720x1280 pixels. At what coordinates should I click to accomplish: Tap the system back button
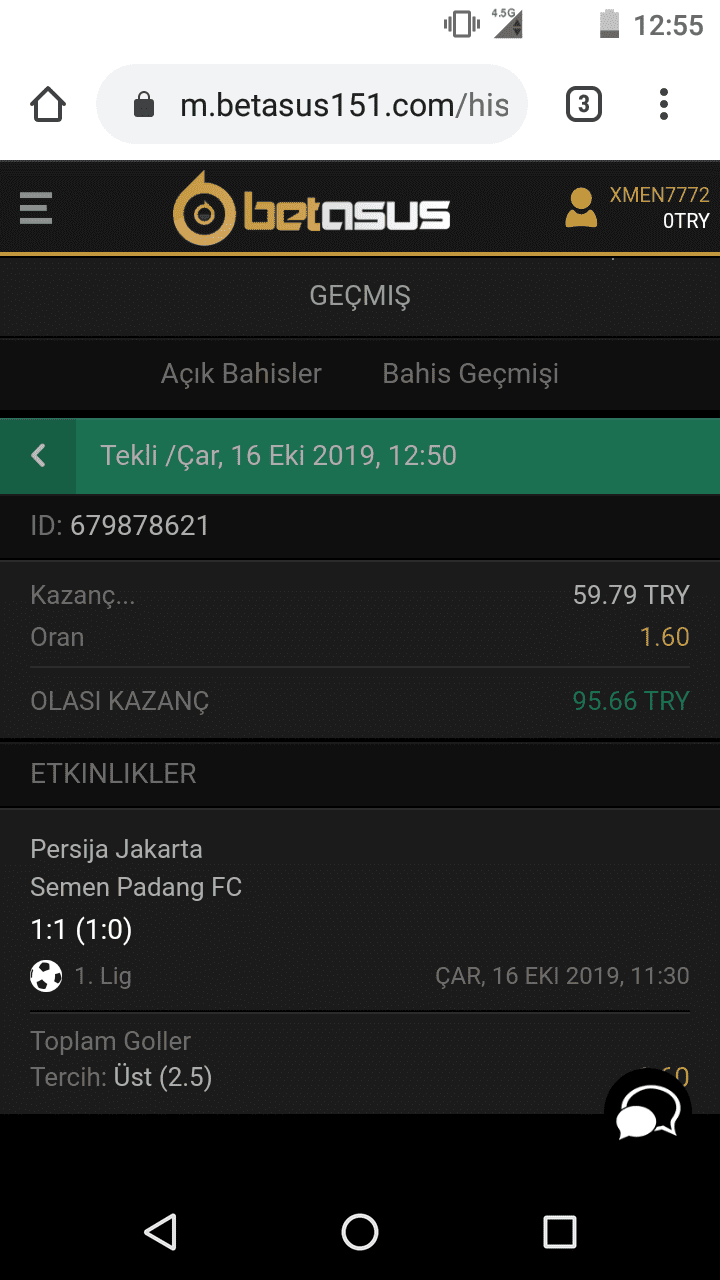(x=160, y=1232)
